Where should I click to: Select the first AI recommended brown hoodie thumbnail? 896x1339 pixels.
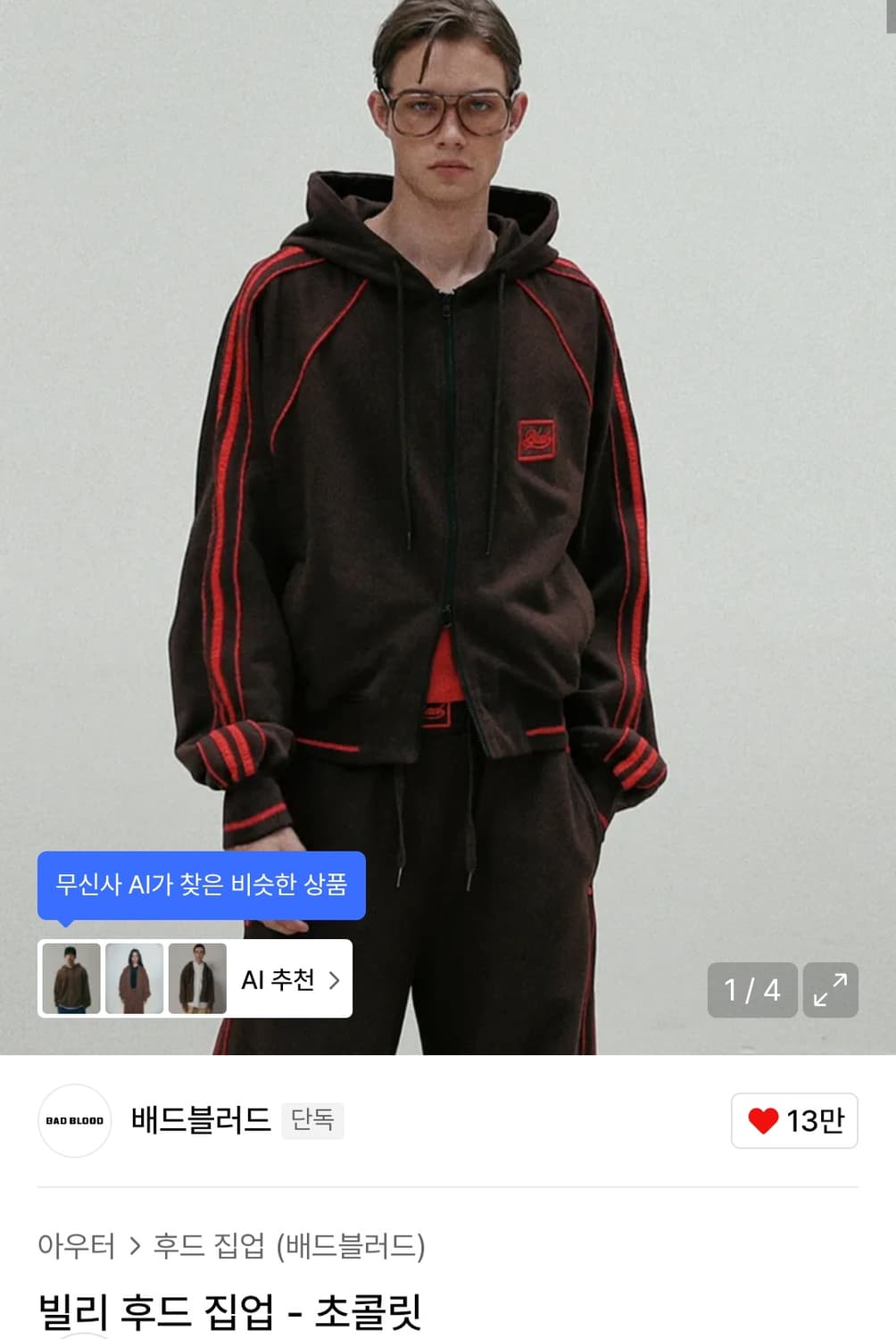73,978
